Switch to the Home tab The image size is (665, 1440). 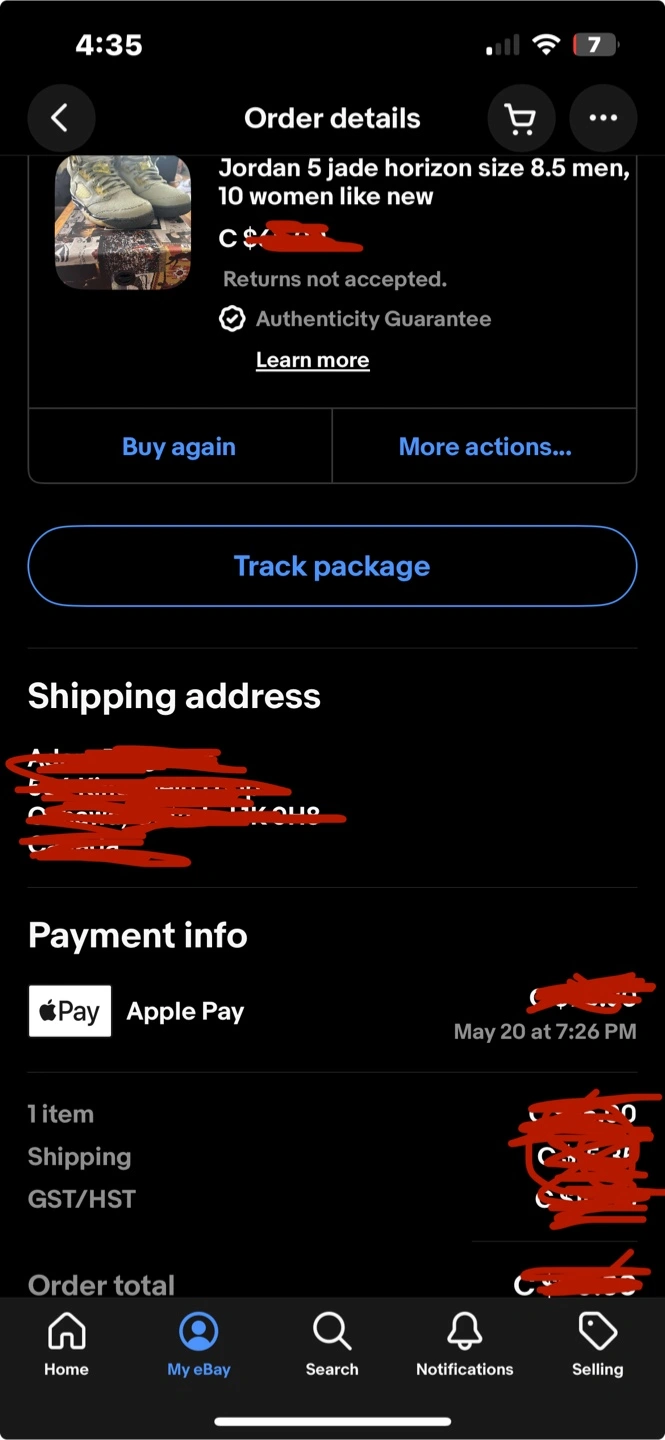point(66,1344)
